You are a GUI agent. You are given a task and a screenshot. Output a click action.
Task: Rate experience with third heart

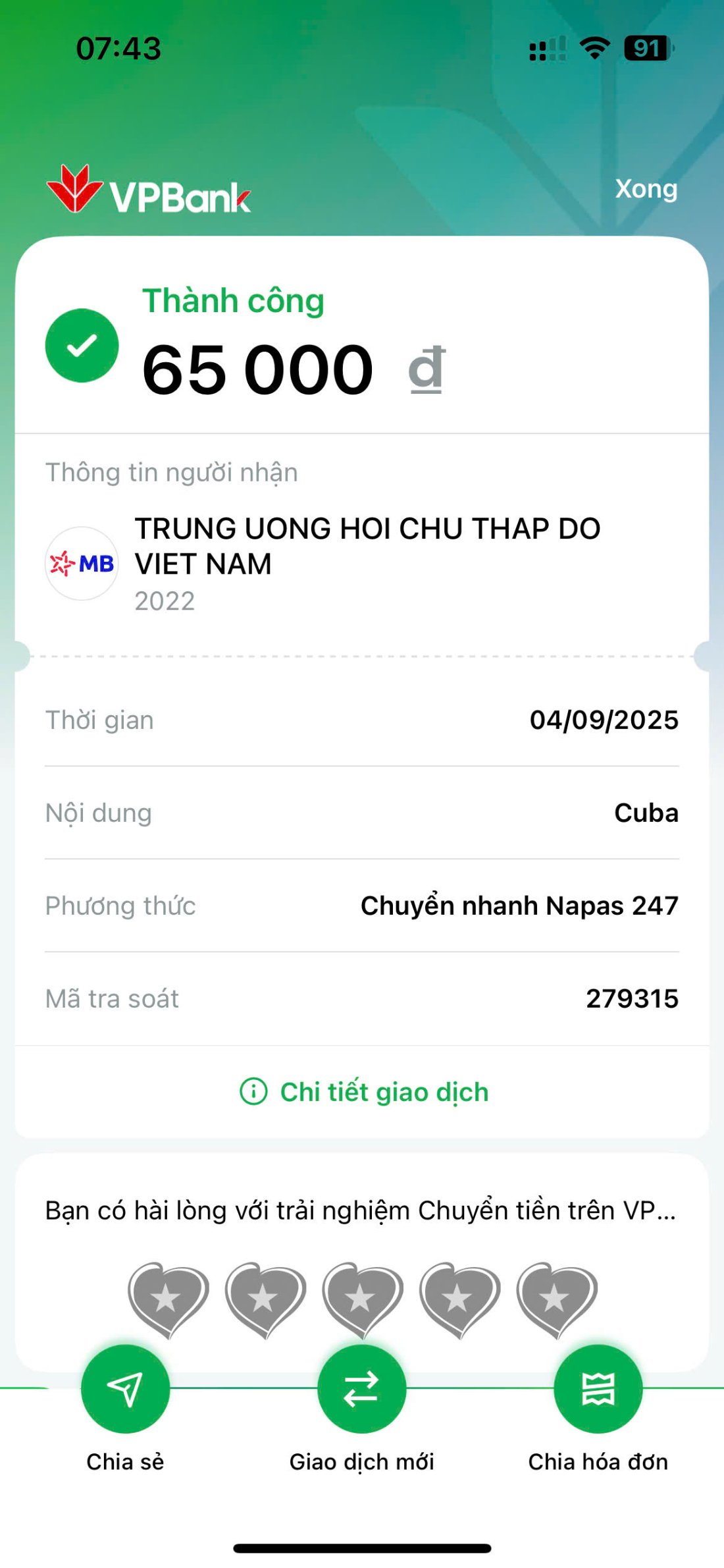click(x=361, y=1299)
